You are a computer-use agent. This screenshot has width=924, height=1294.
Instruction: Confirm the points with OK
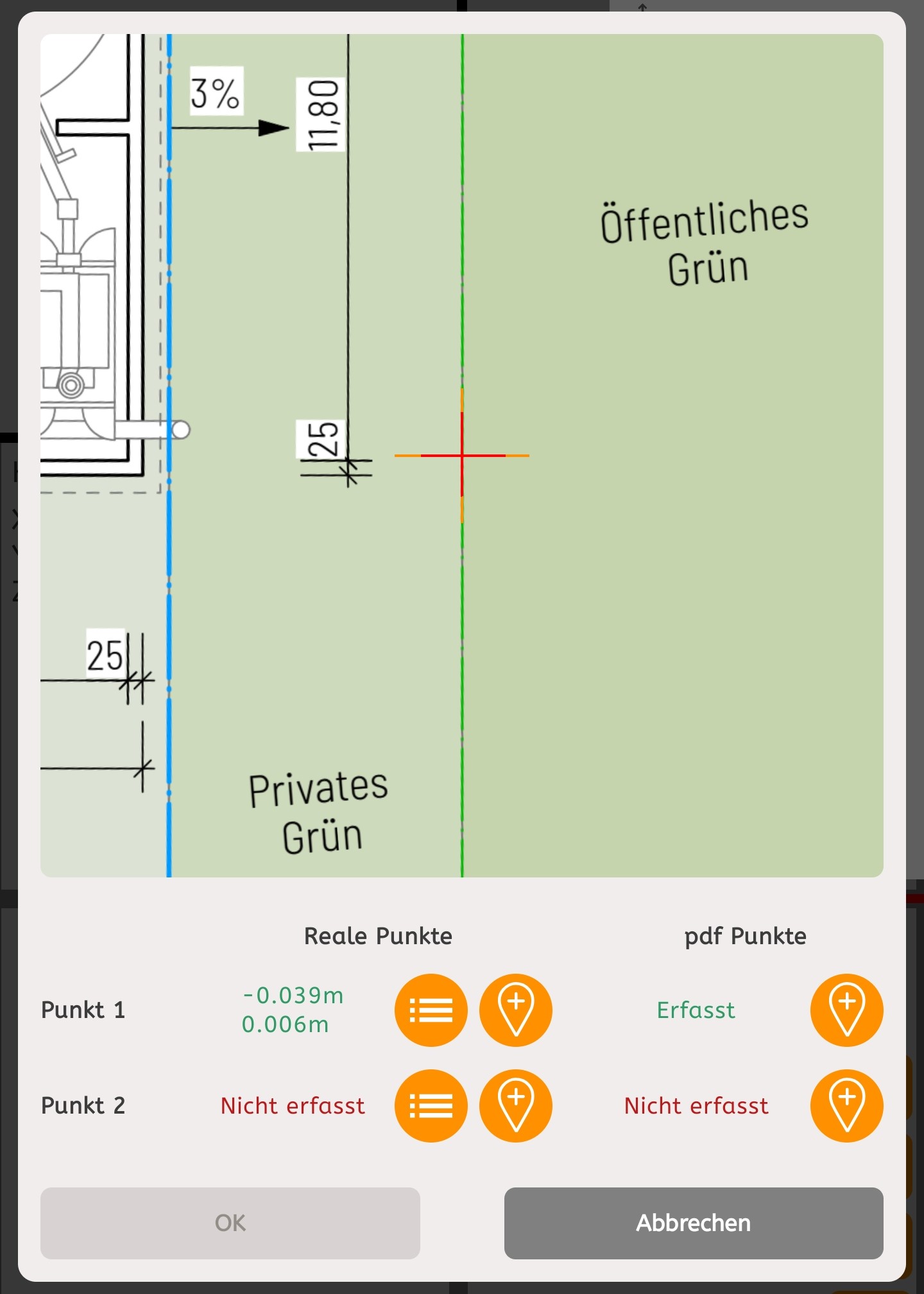(230, 1223)
